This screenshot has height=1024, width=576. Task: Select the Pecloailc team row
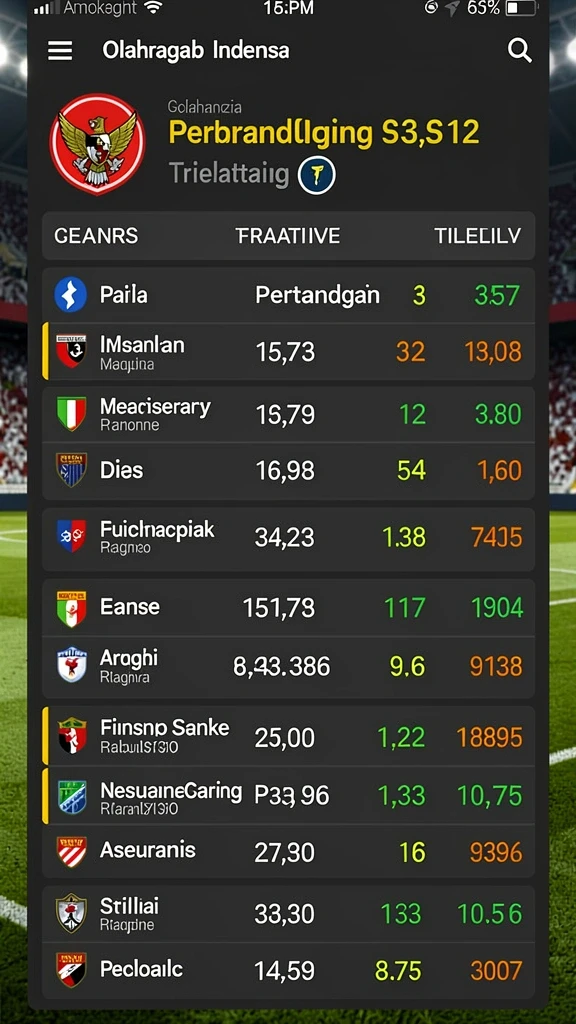tap(288, 970)
